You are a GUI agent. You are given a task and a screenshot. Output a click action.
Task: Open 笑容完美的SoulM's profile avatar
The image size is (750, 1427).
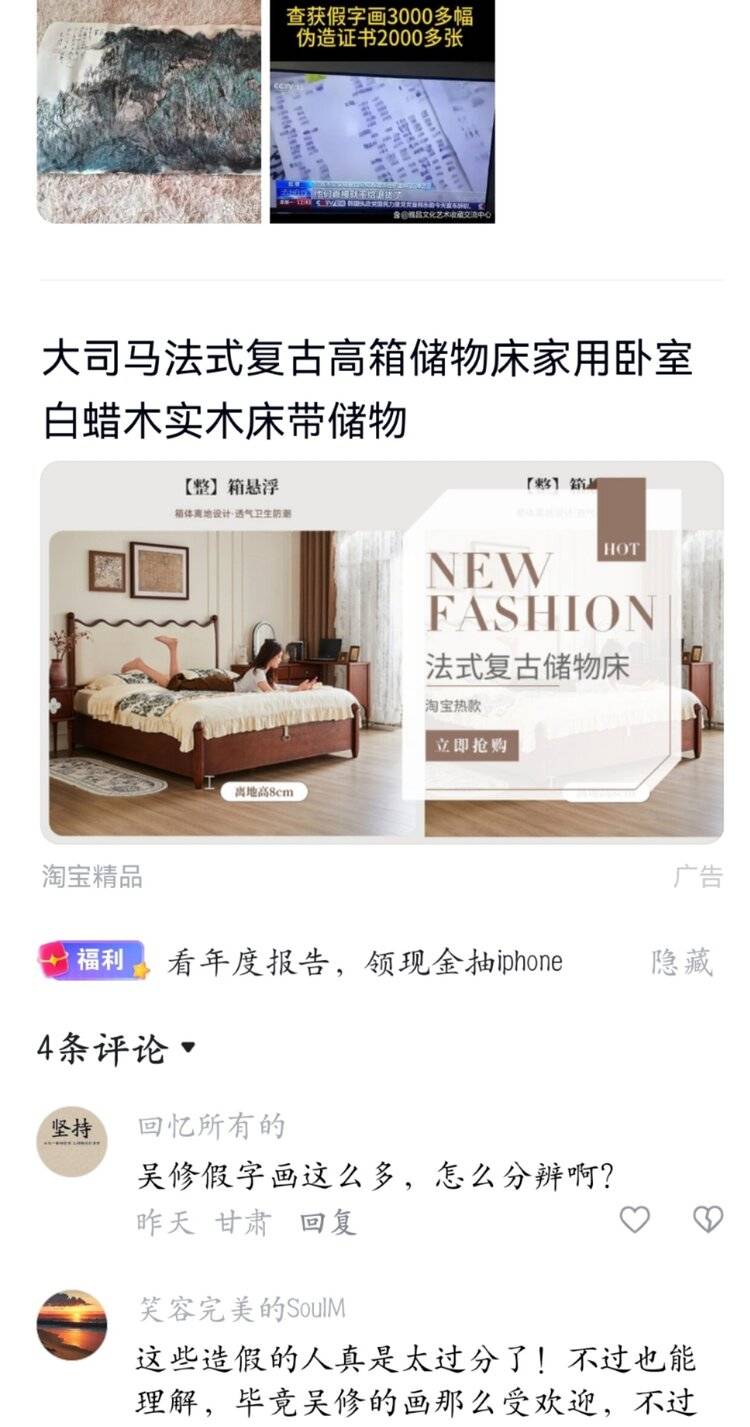72,1325
